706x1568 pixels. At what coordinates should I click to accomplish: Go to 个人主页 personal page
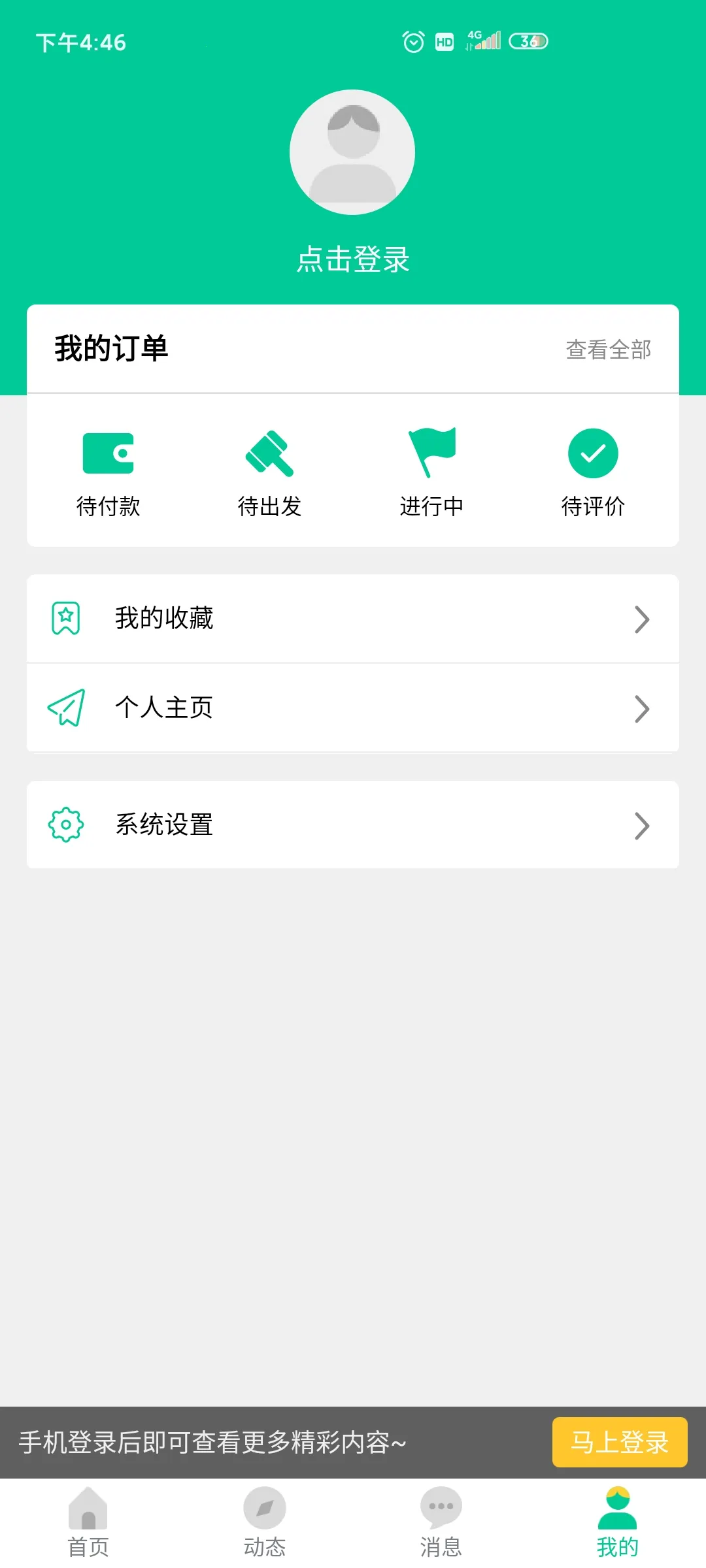(x=353, y=708)
